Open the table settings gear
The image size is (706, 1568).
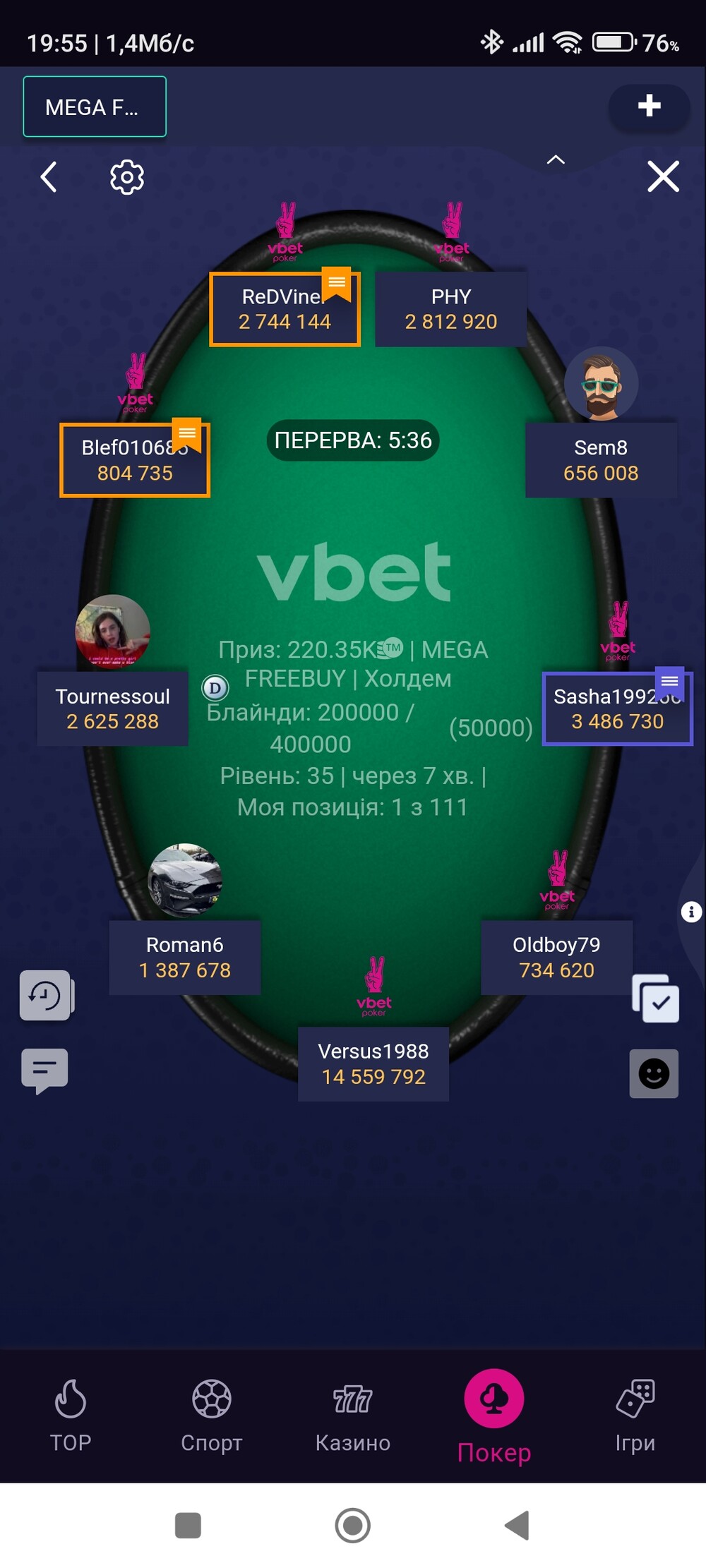[x=127, y=176]
